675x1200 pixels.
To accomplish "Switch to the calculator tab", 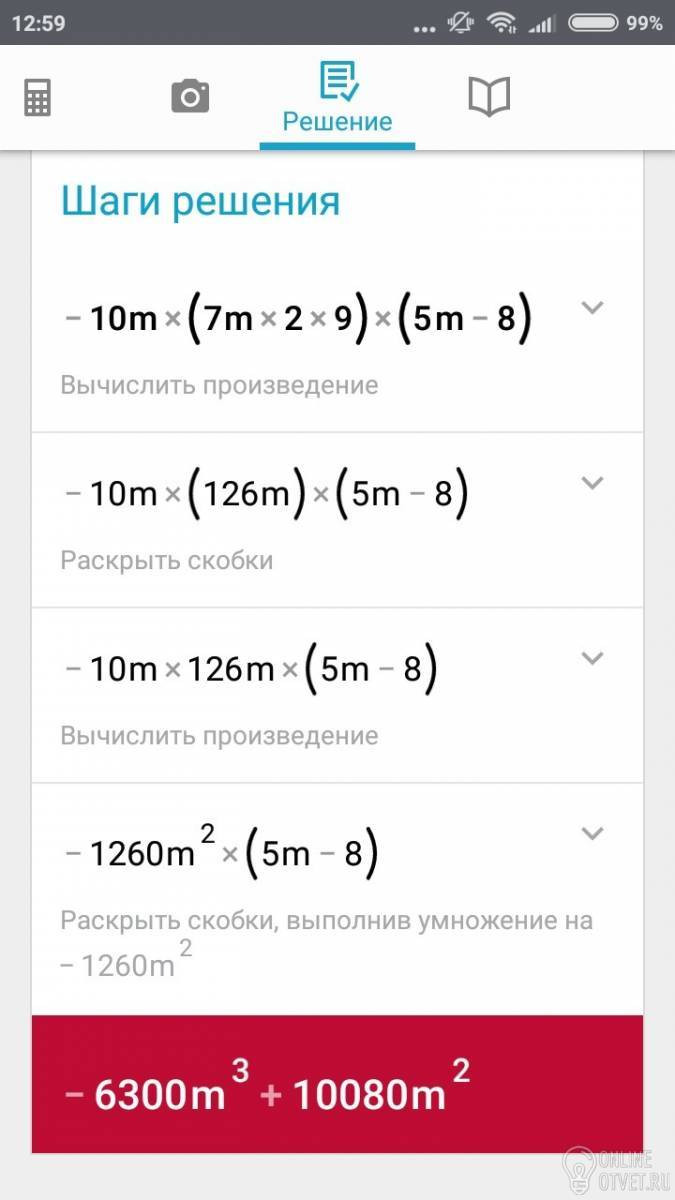I will (37, 98).
